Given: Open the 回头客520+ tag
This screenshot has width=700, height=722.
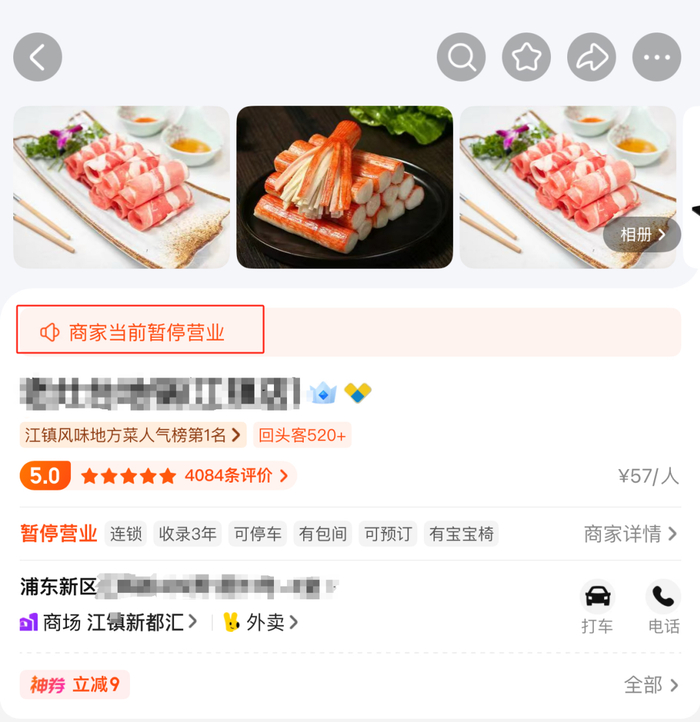Looking at the screenshot, I should coord(302,435).
